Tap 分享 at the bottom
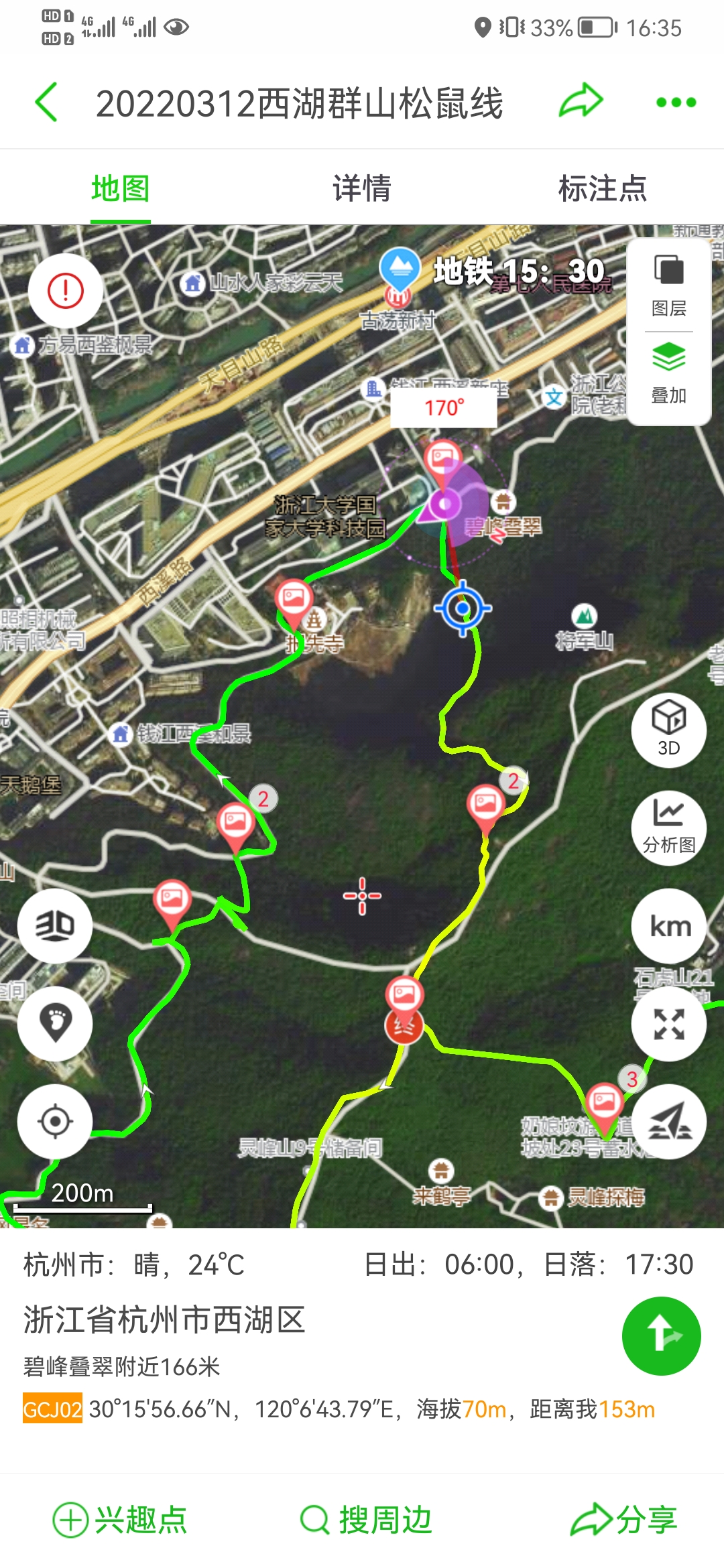Viewport: 724px width, 1568px height. coord(623,1520)
